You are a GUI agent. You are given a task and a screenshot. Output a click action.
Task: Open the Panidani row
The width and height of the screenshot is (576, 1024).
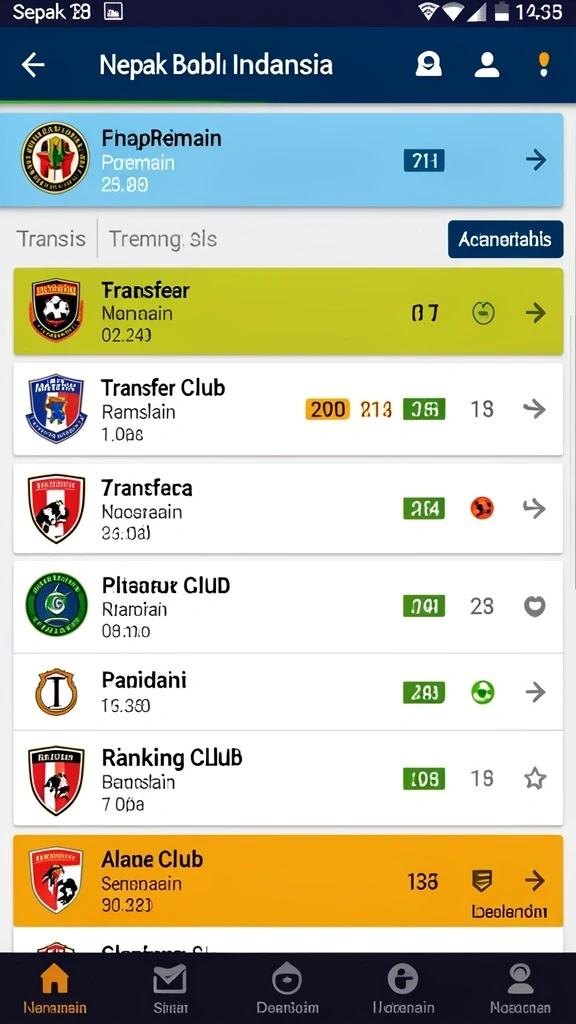click(x=288, y=692)
